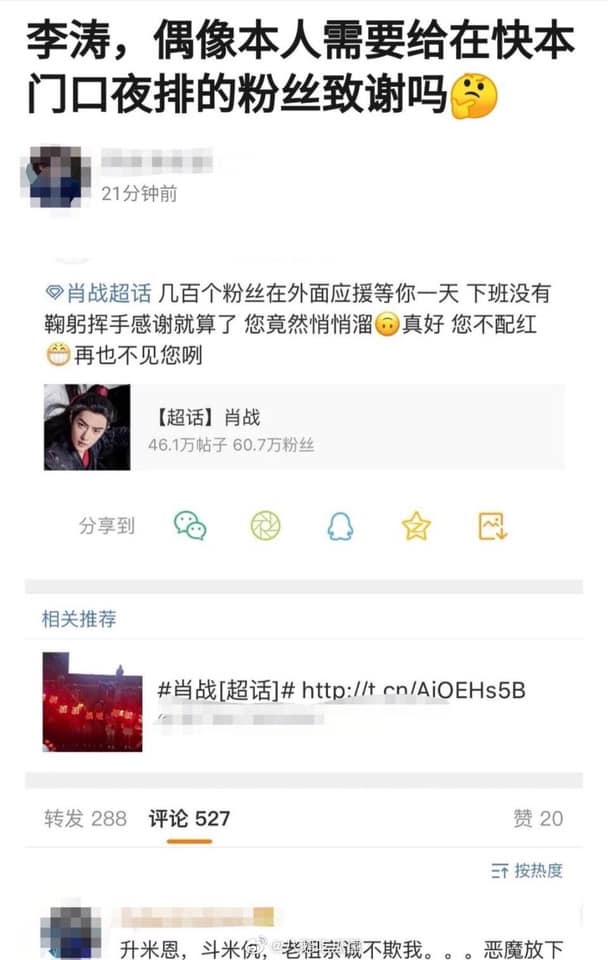The image size is (608, 960).
Task: Share the post to WeChat
Action: (190, 525)
